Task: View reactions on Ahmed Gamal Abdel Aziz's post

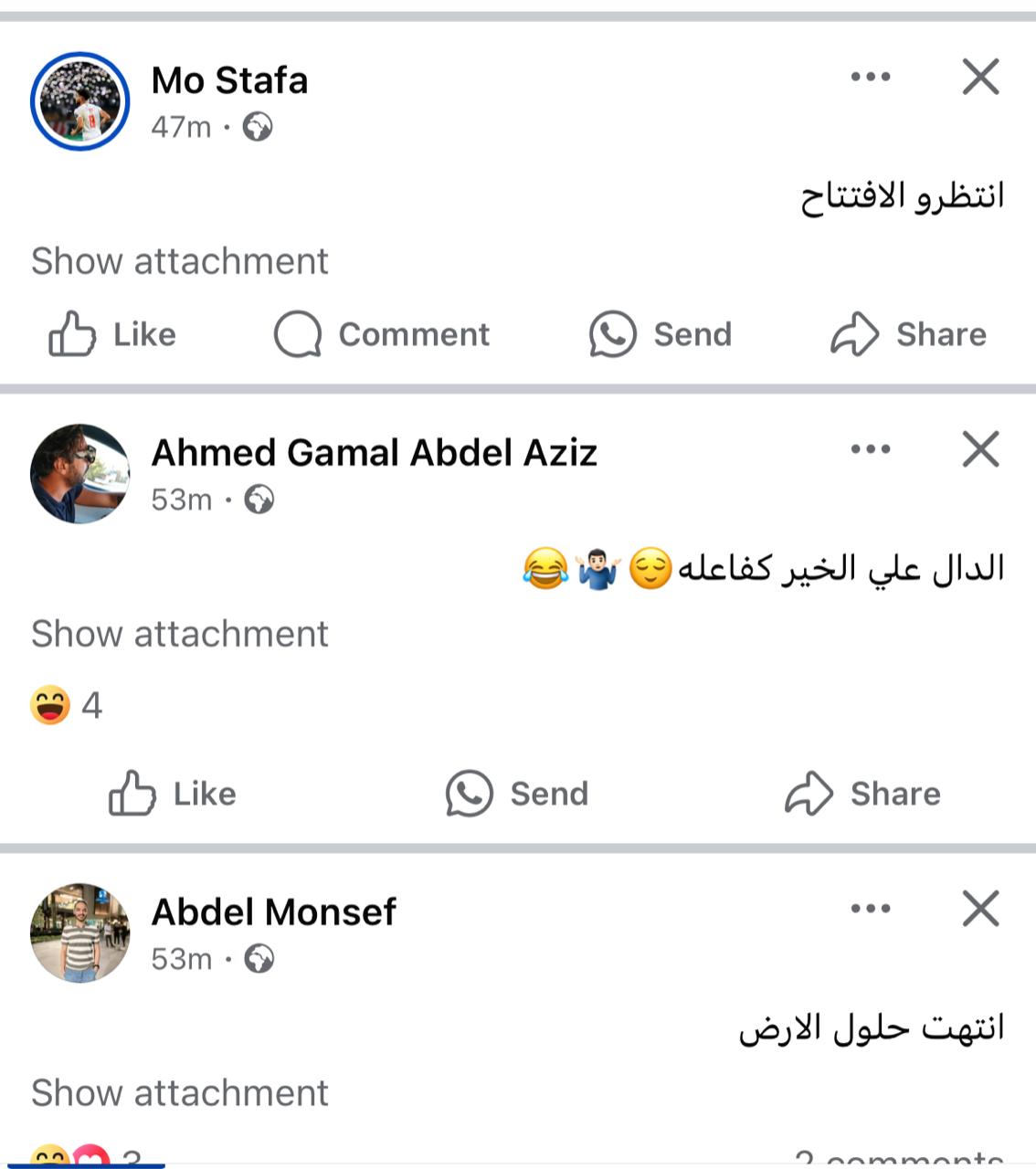Action: point(66,706)
